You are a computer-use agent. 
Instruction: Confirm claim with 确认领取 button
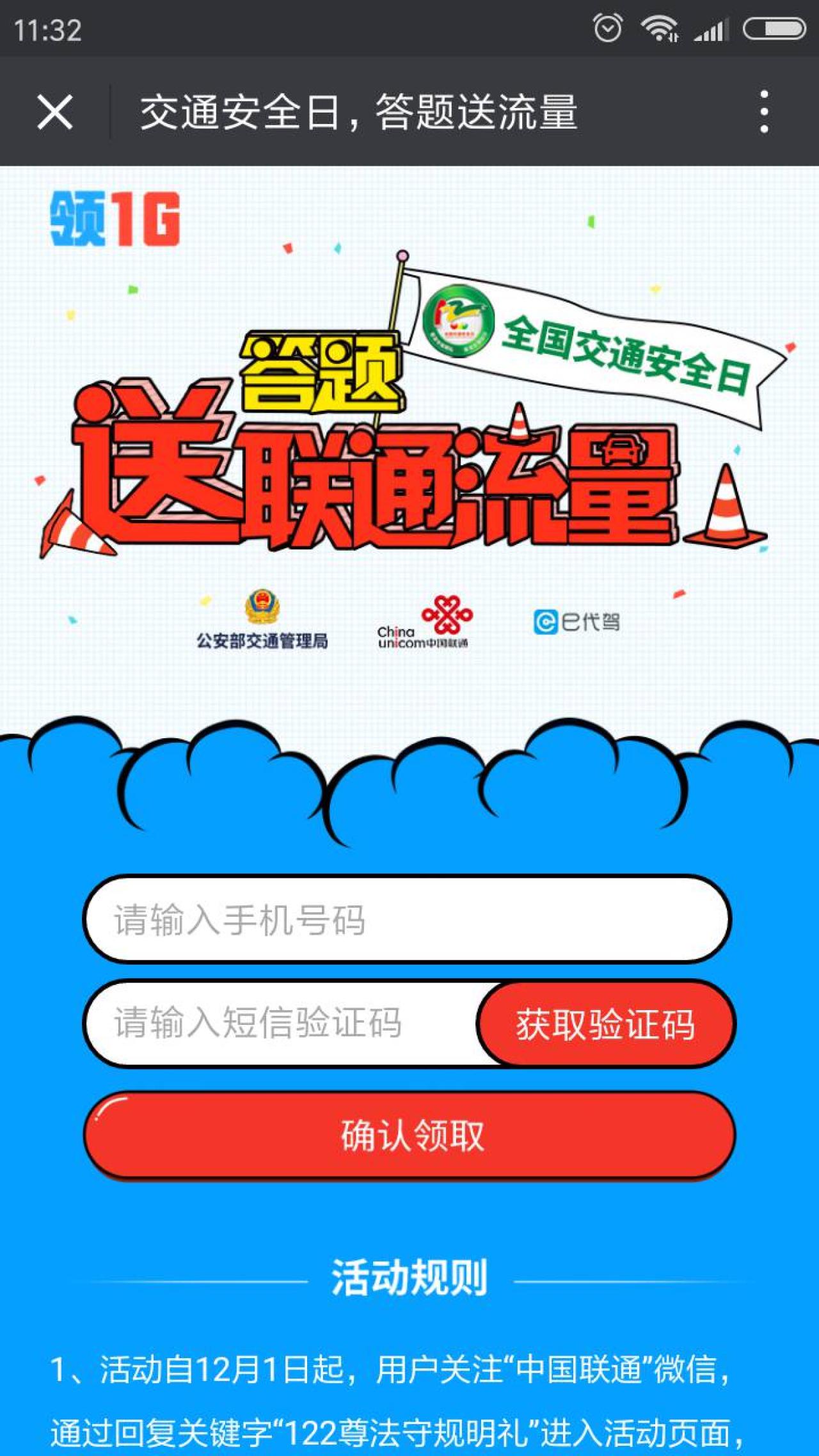click(x=410, y=1136)
